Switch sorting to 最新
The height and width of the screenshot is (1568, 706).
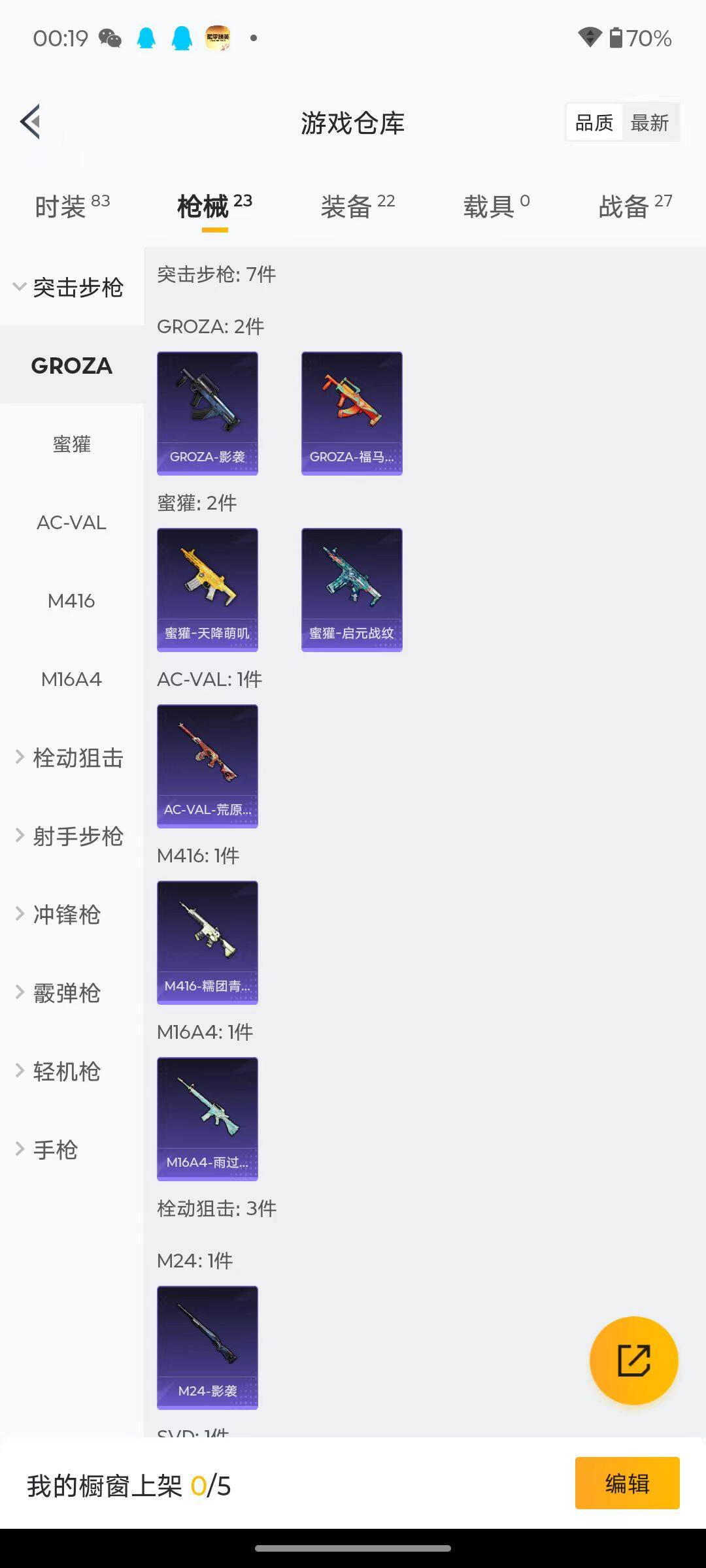651,122
